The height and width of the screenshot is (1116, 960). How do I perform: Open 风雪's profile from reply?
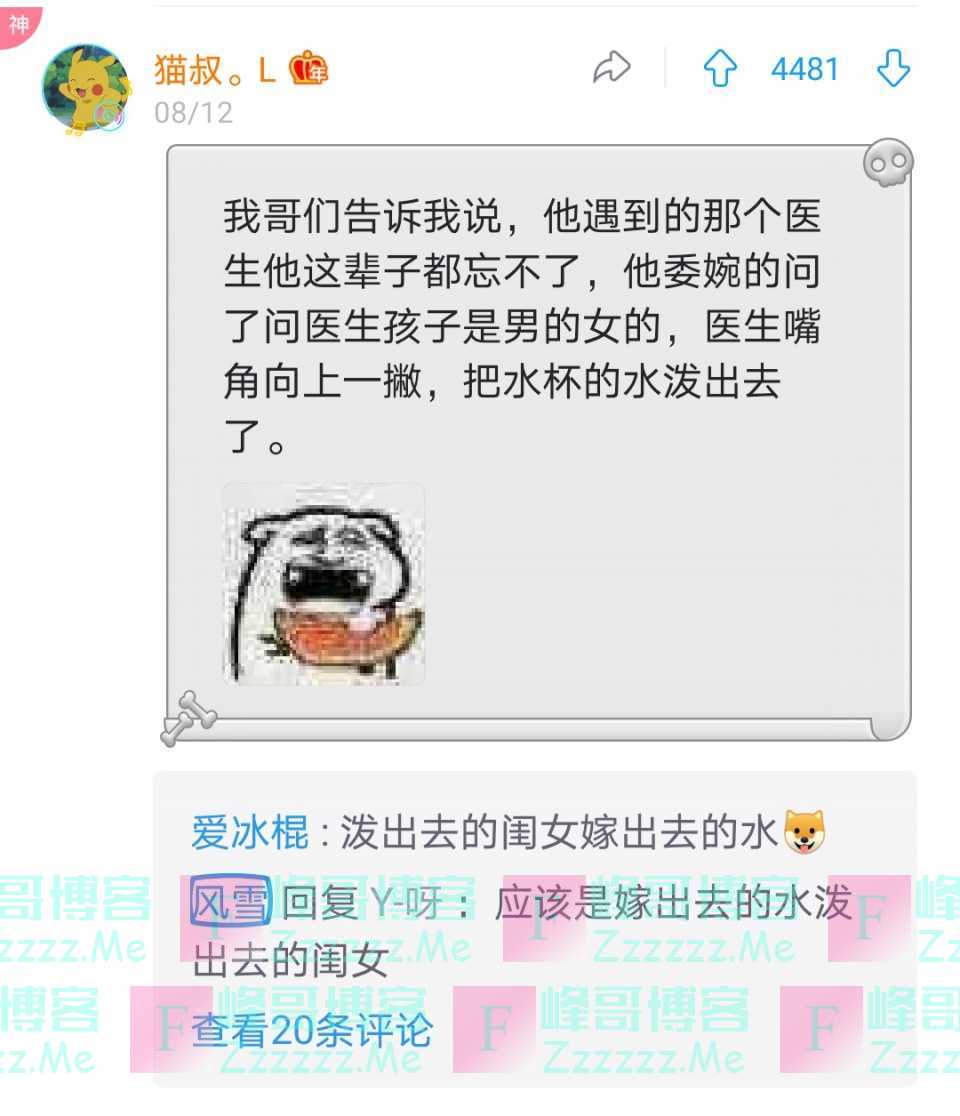(230, 903)
